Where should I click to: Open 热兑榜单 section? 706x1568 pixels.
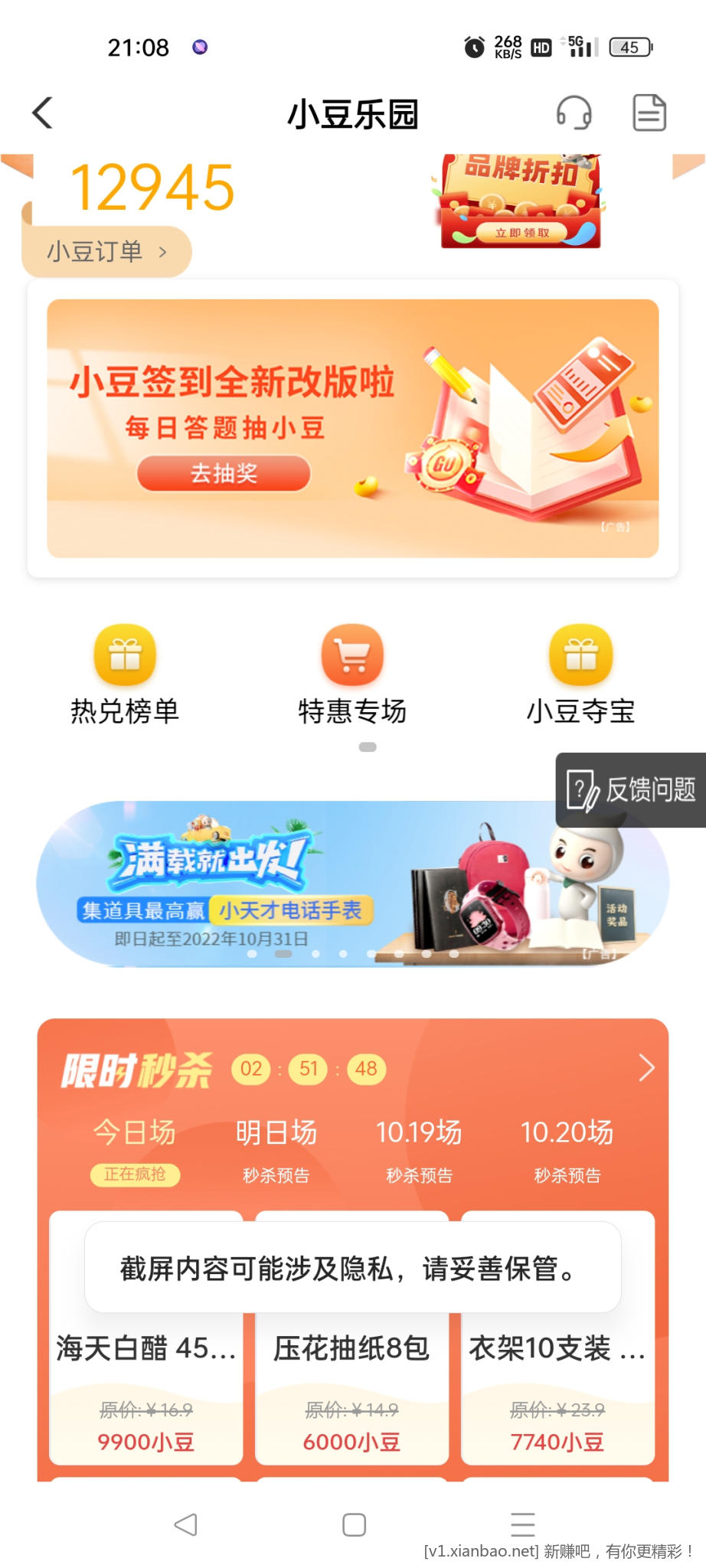coord(125,674)
